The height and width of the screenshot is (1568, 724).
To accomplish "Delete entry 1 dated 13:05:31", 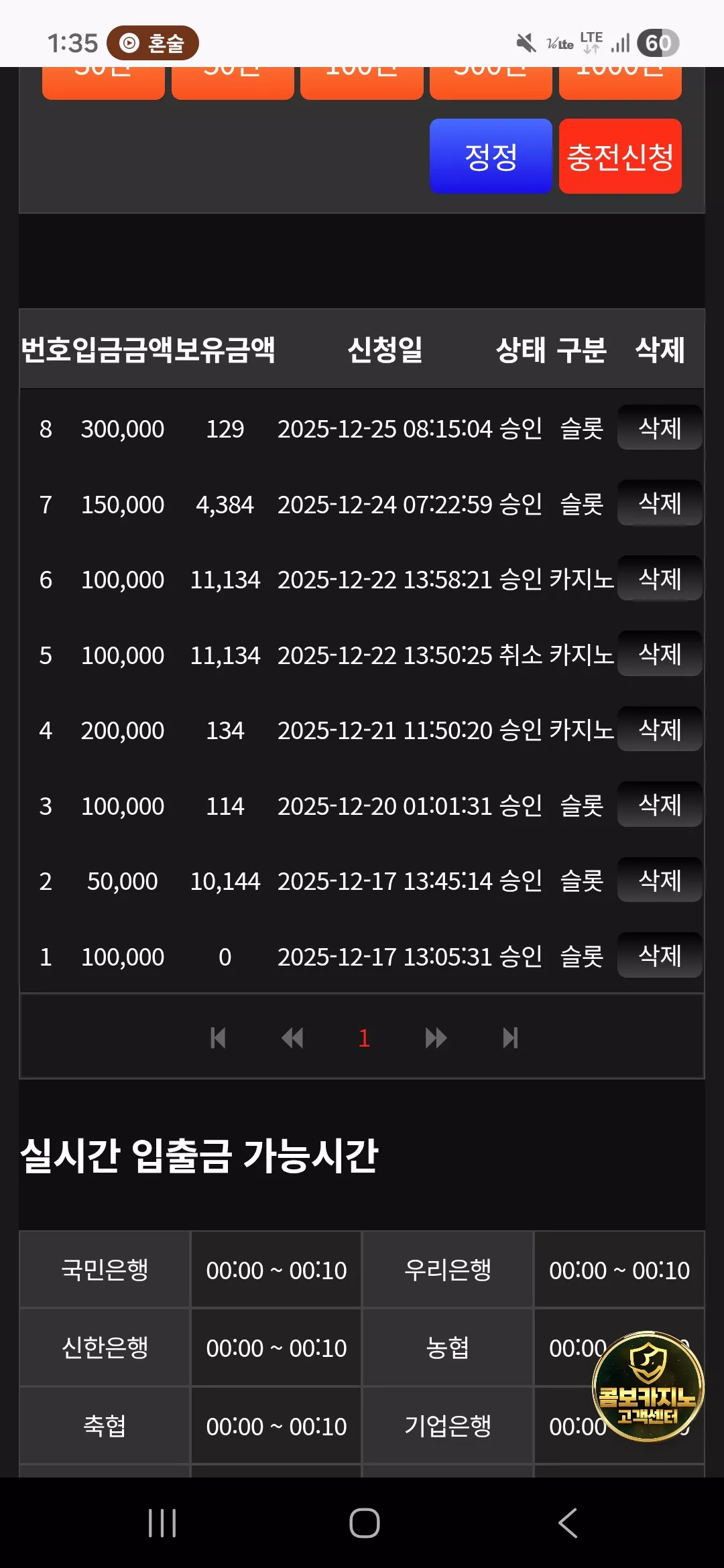I will click(660, 956).
